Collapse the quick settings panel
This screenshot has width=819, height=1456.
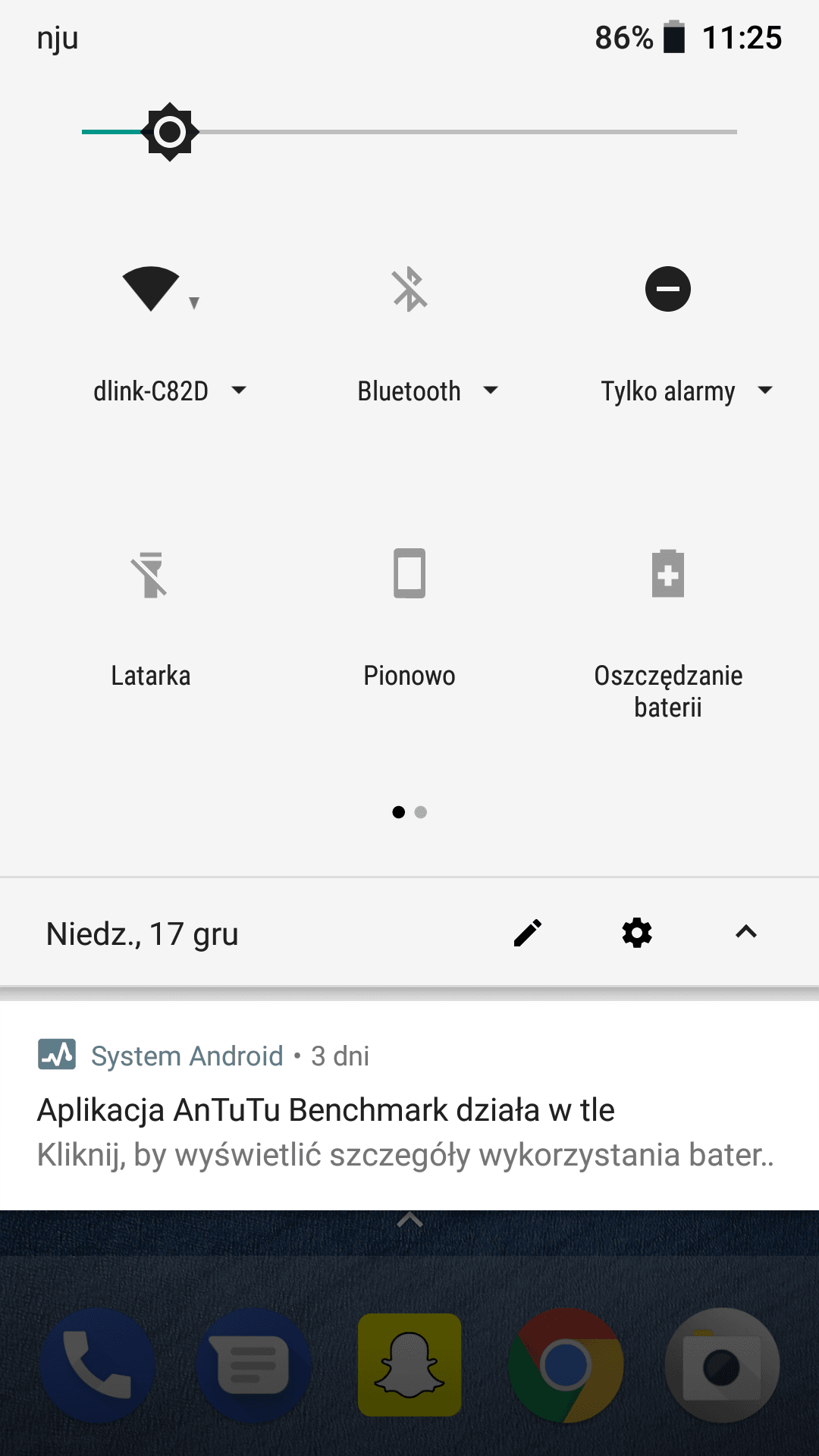[746, 933]
